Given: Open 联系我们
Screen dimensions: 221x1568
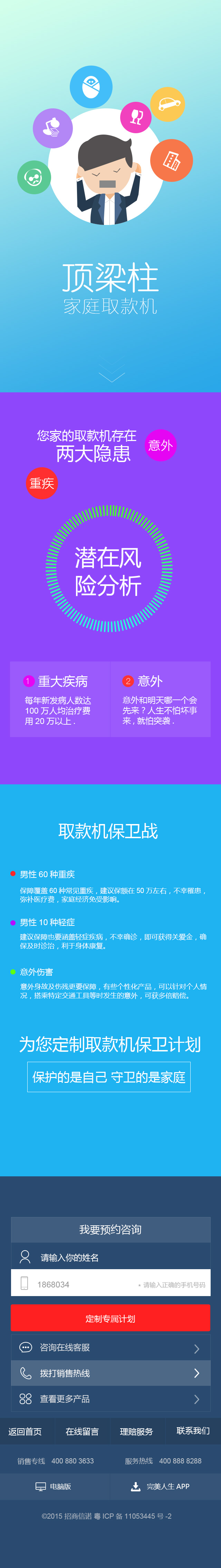Looking at the screenshot, I should pos(193,1430).
